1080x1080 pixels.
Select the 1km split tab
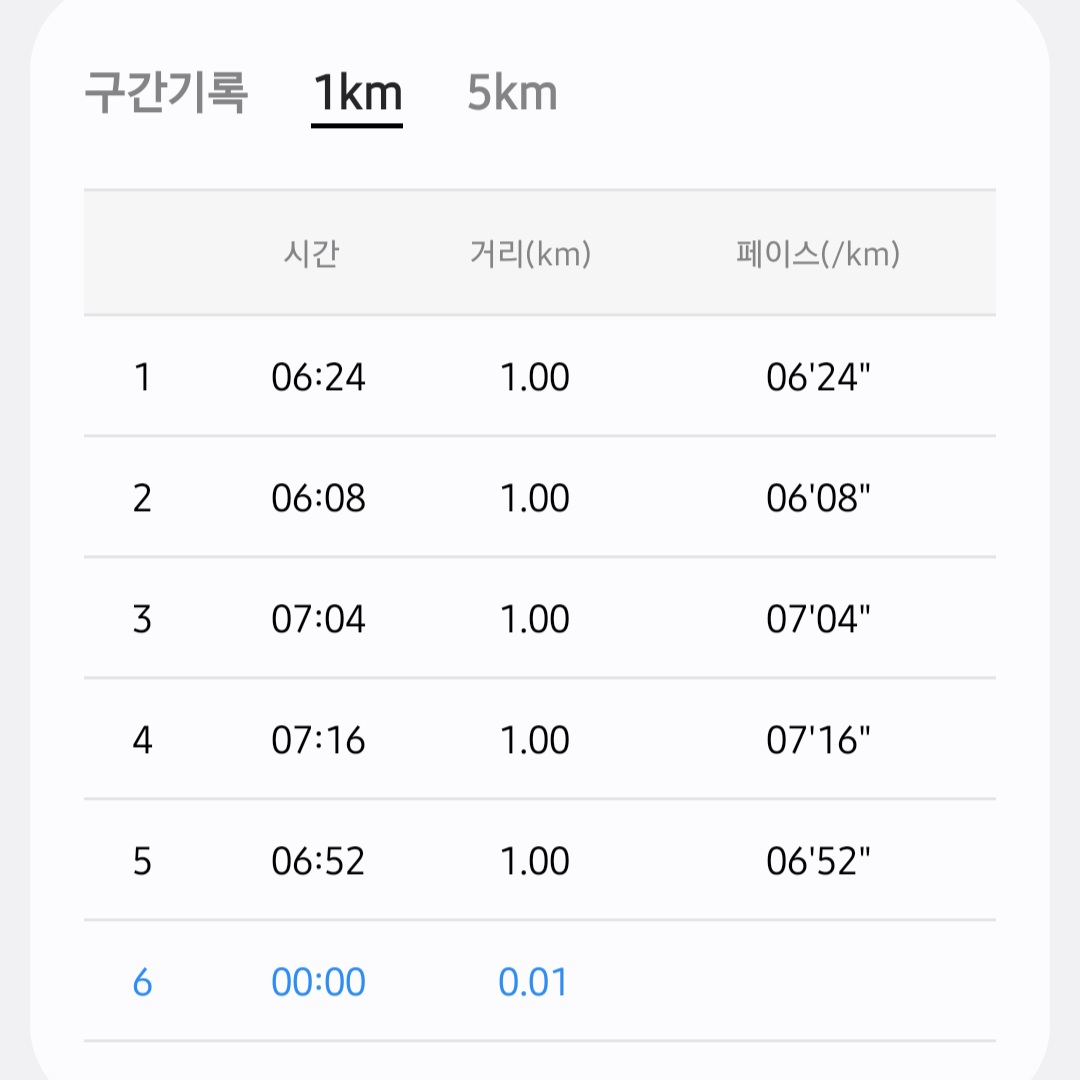click(x=357, y=94)
